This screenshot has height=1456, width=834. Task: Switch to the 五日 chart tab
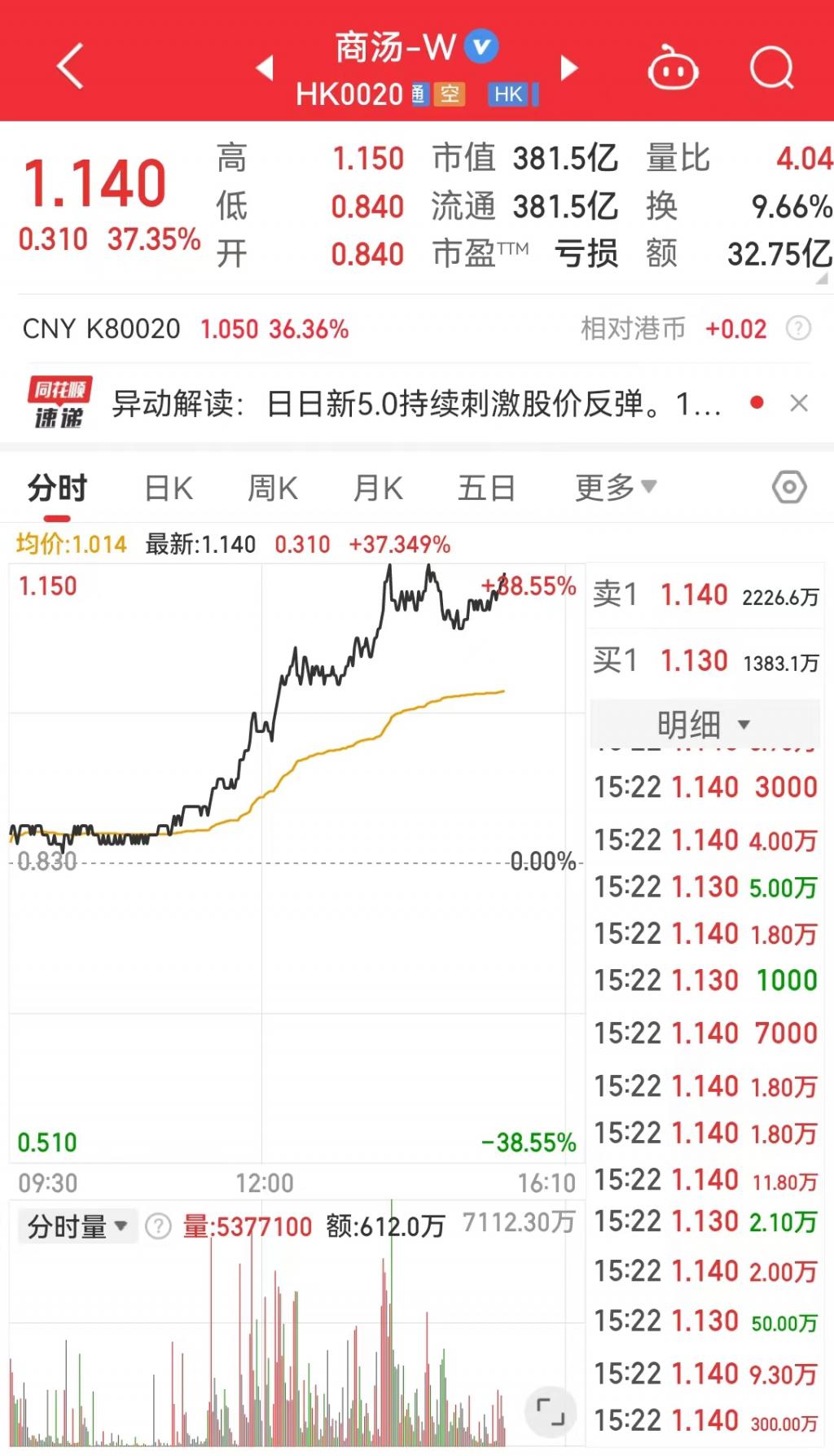[x=486, y=489]
